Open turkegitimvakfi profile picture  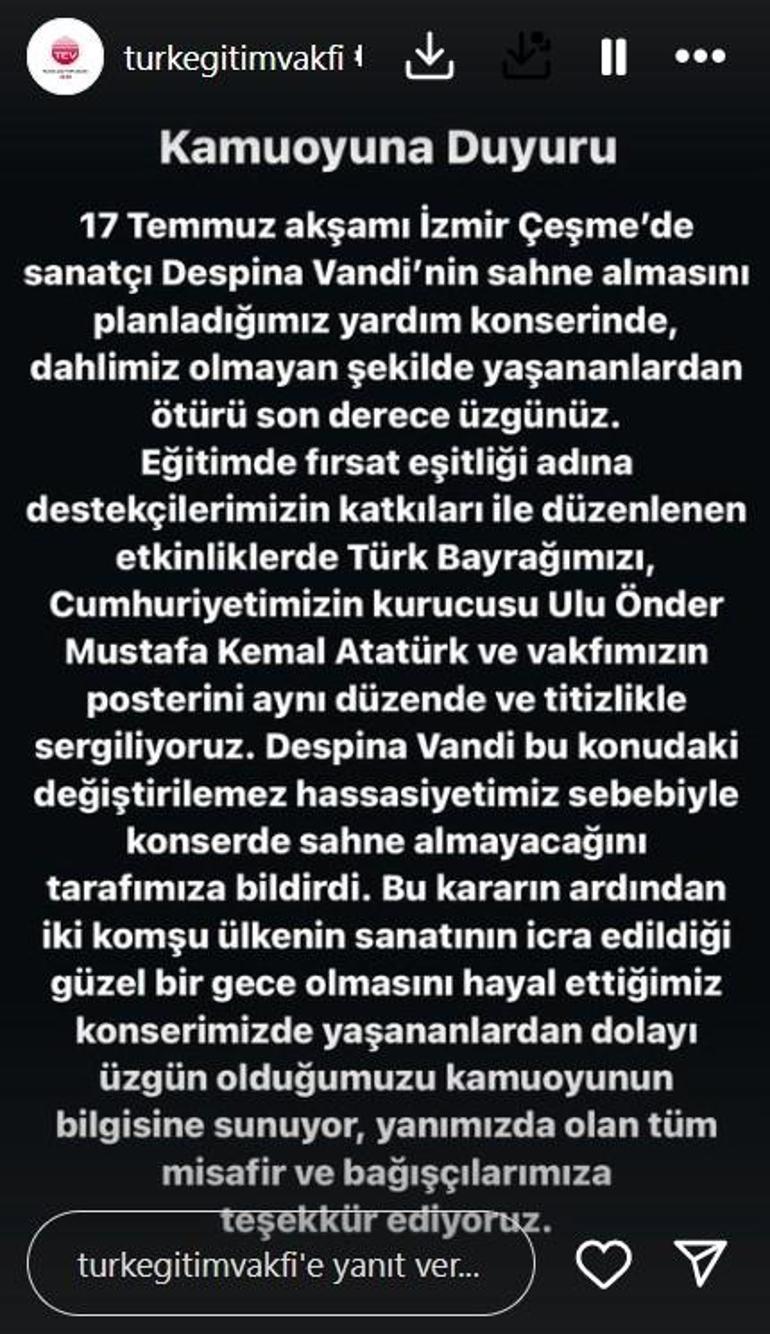click(x=65, y=57)
